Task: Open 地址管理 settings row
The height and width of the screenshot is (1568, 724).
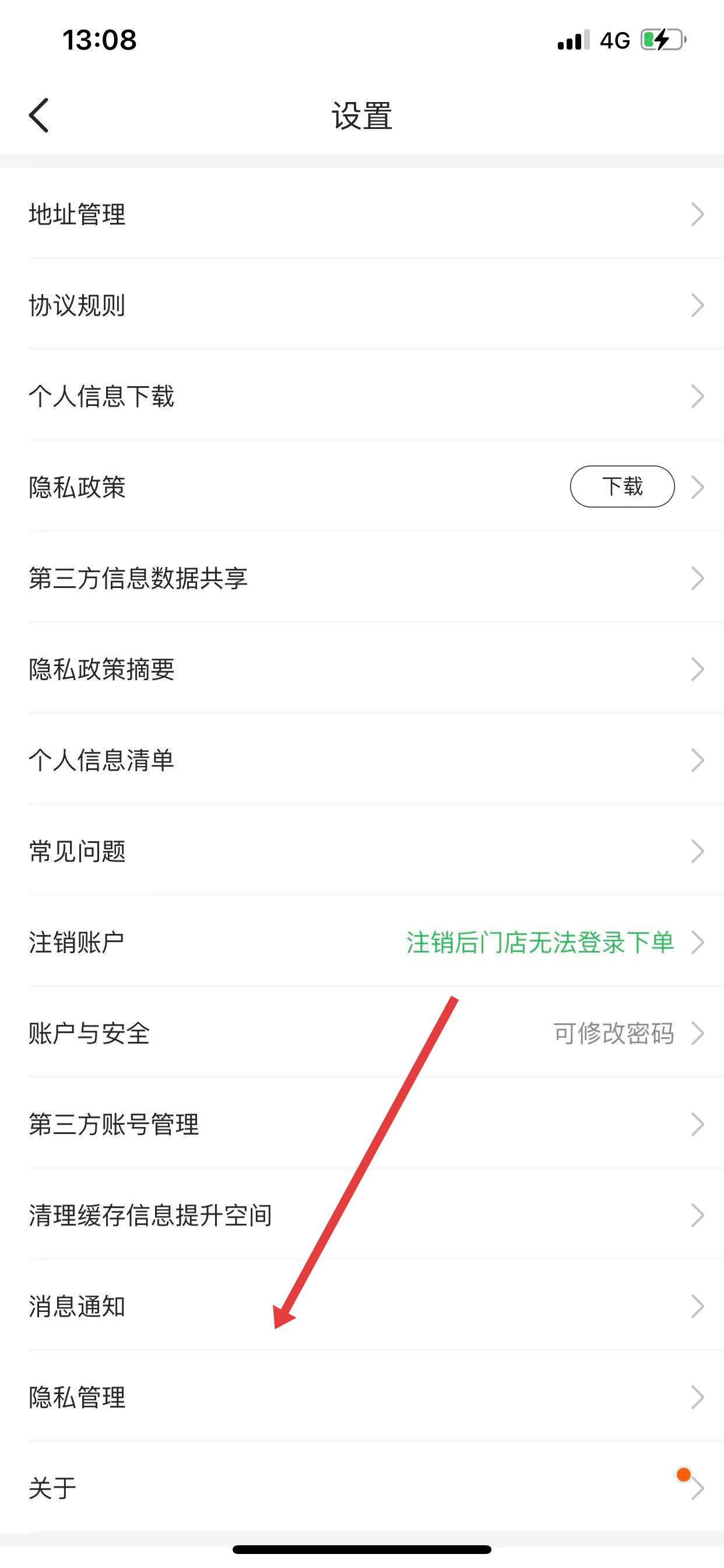Action: pos(362,214)
